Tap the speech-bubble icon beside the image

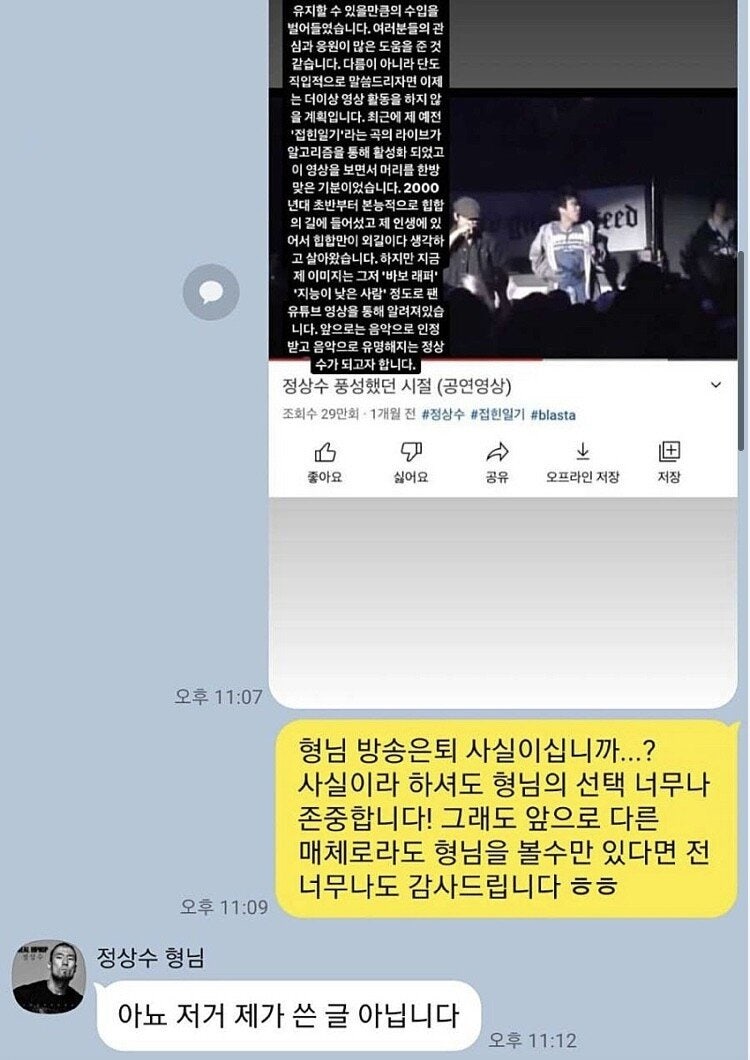point(211,292)
